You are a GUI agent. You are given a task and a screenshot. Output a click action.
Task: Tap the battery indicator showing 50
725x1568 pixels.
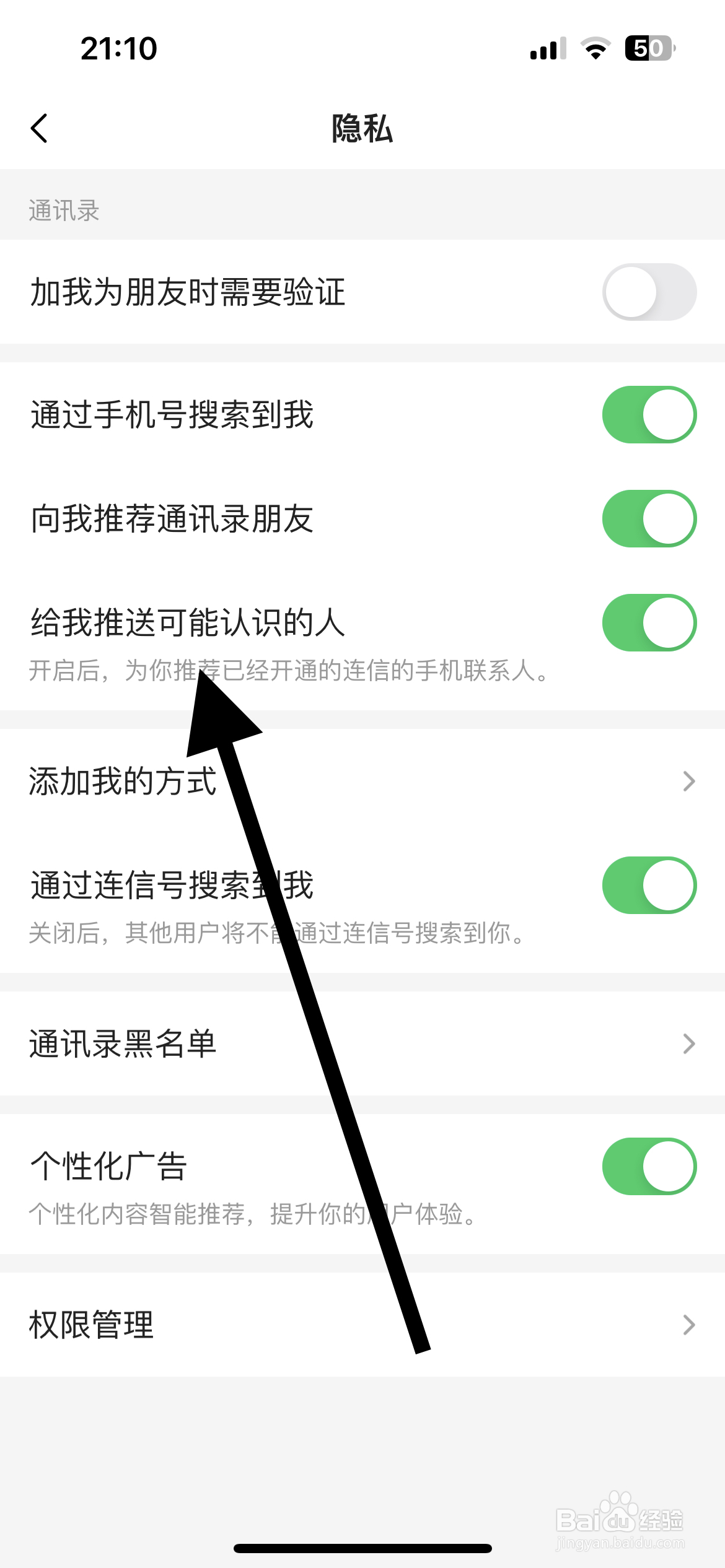[x=649, y=48]
